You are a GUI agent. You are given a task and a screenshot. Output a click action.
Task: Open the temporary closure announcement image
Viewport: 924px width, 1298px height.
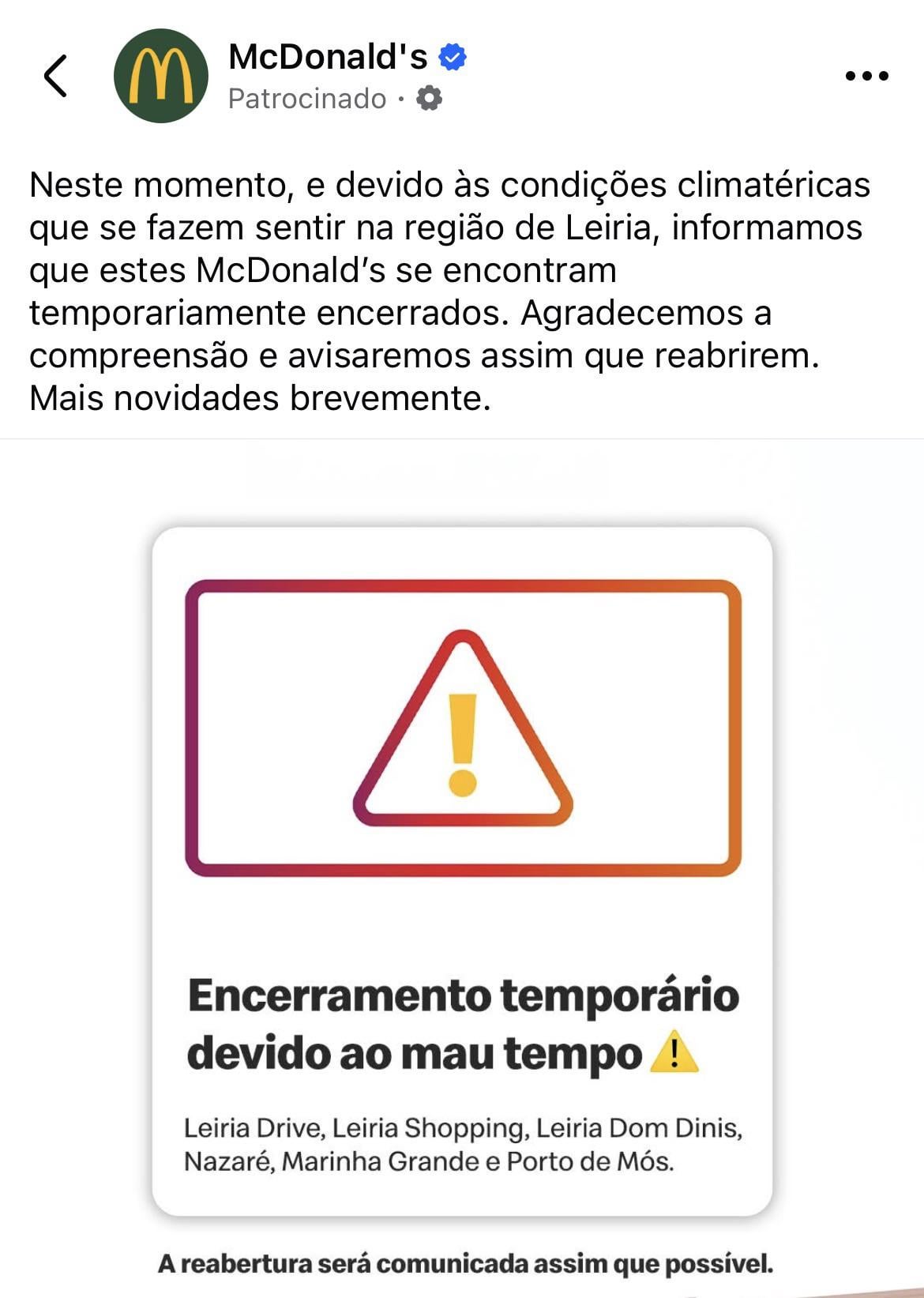click(x=462, y=869)
